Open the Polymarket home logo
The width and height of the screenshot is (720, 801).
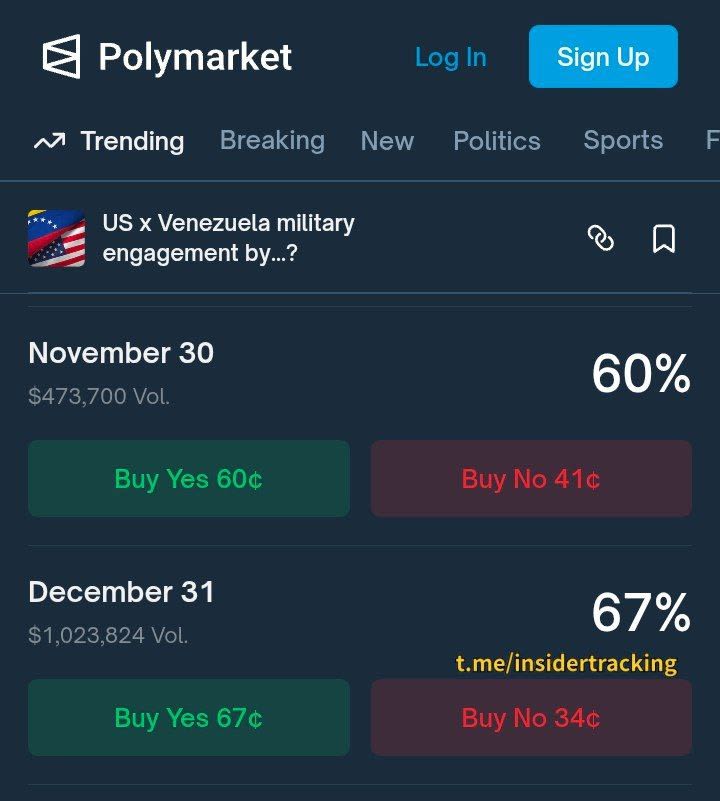[167, 57]
